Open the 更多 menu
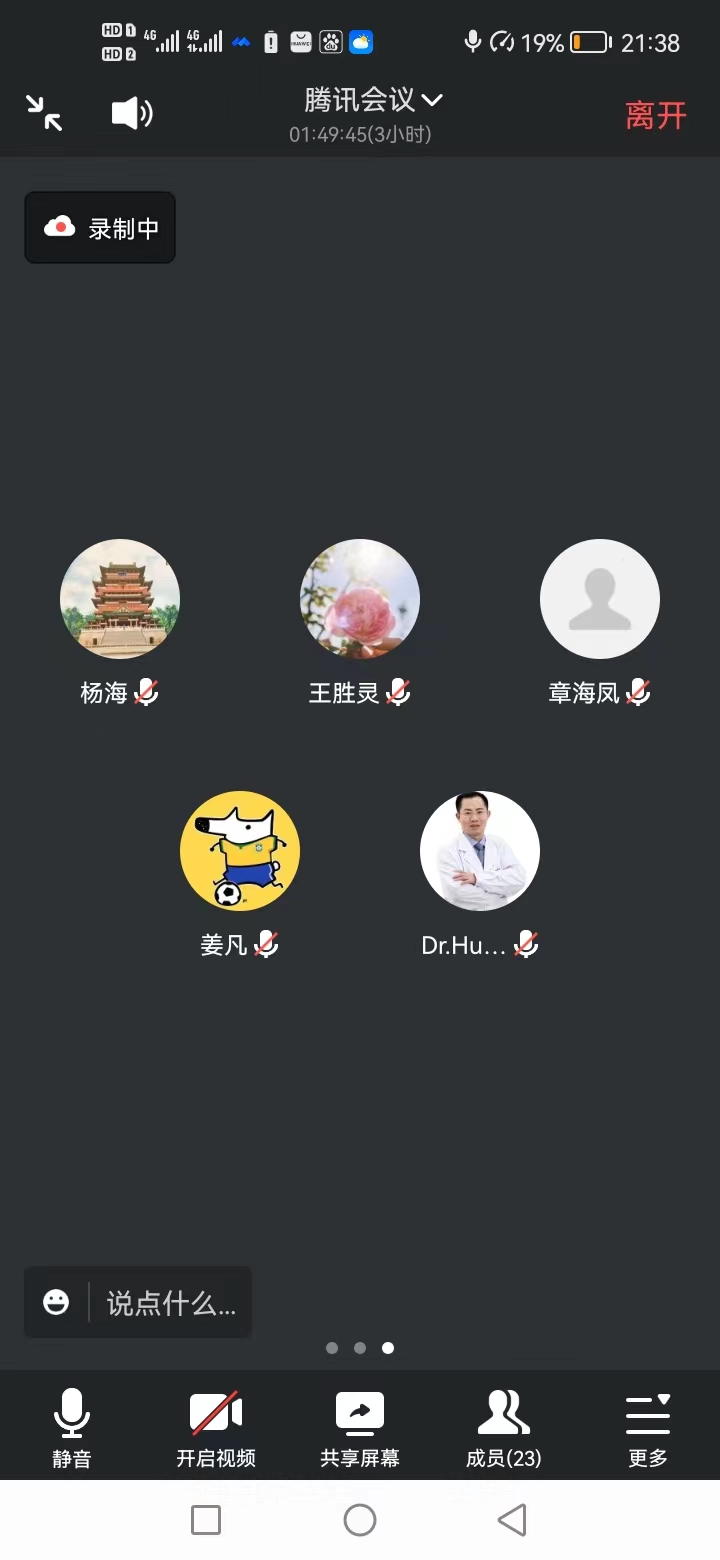 [x=648, y=1427]
